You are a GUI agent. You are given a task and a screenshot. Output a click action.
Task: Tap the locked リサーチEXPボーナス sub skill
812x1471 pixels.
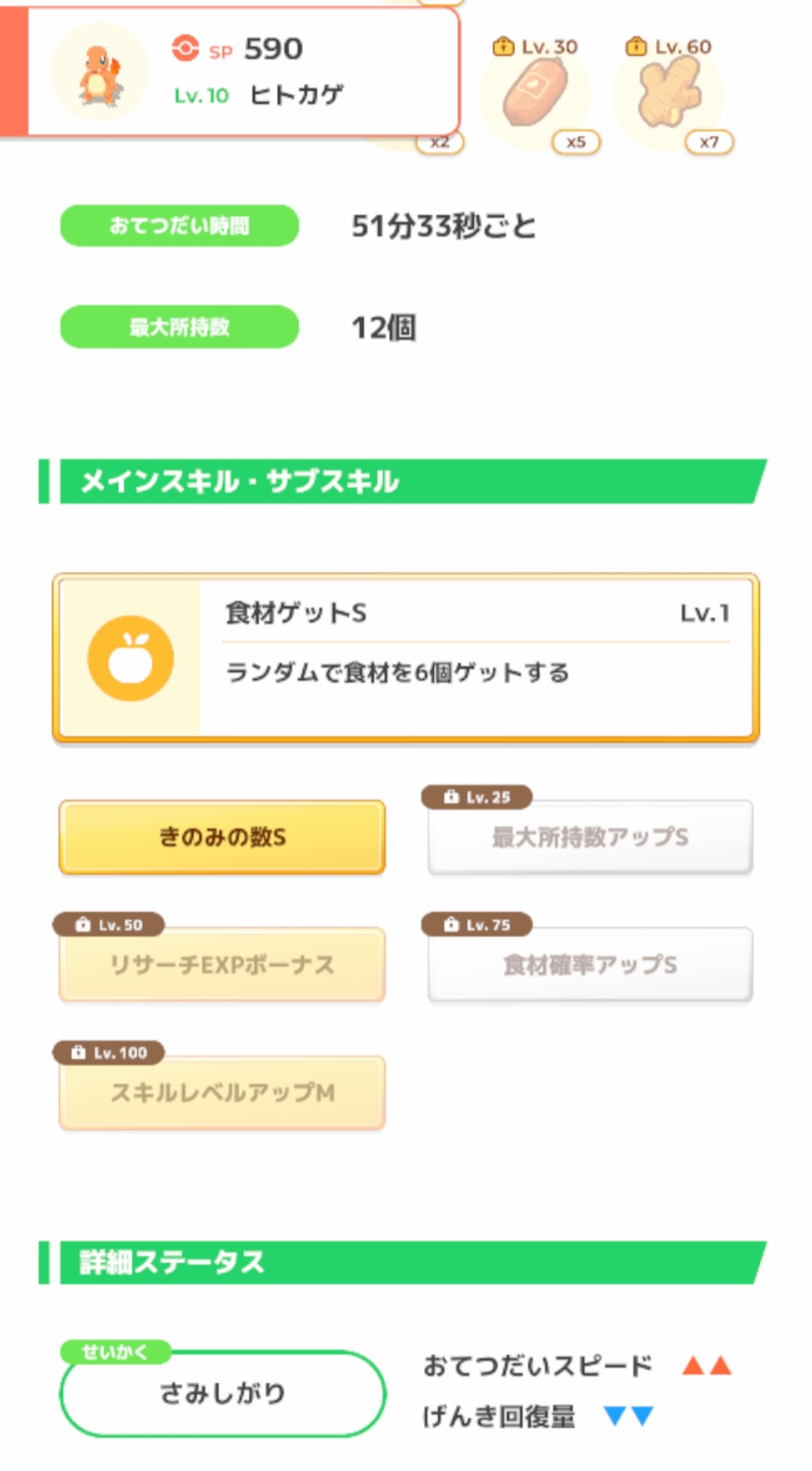(x=223, y=965)
